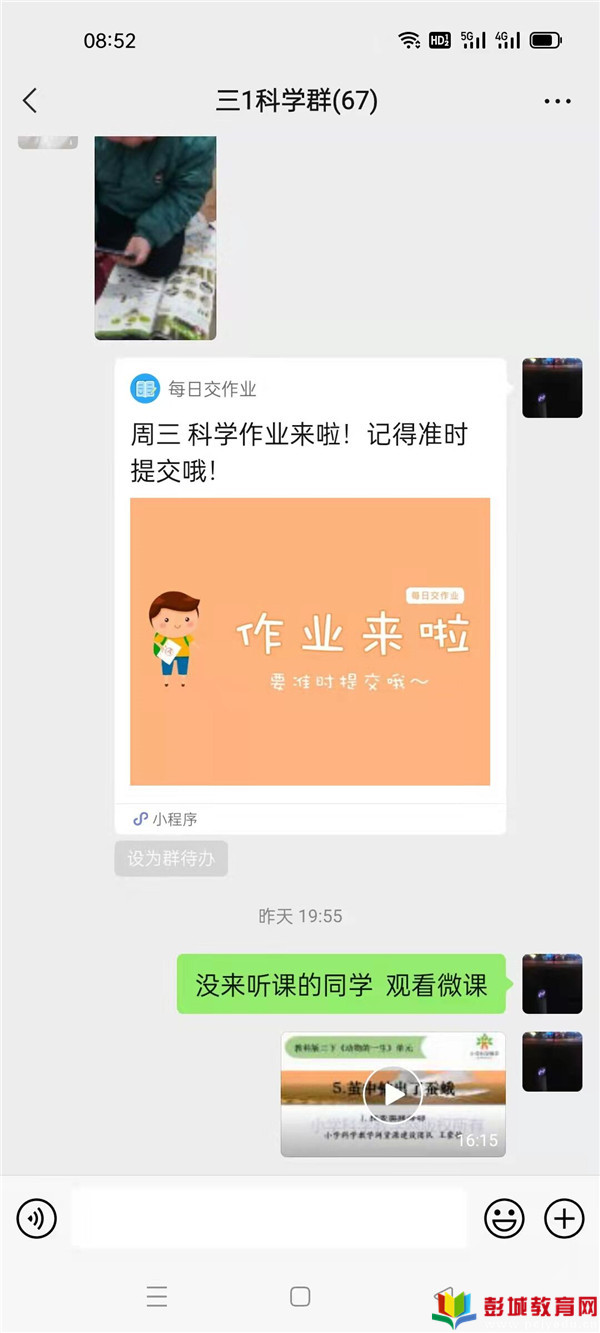View the photo of child reading

click(x=155, y=238)
